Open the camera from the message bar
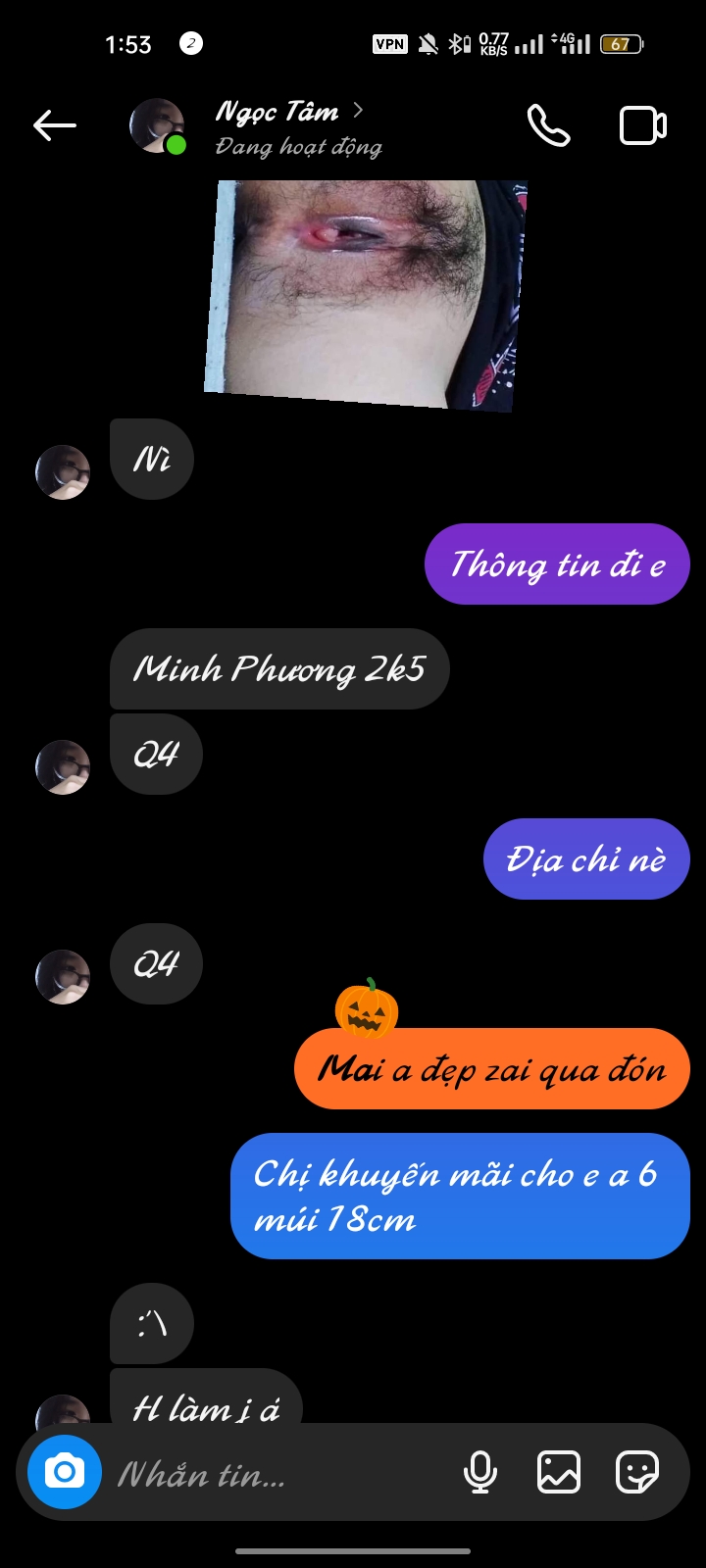This screenshot has width=706, height=1568. click(65, 1472)
